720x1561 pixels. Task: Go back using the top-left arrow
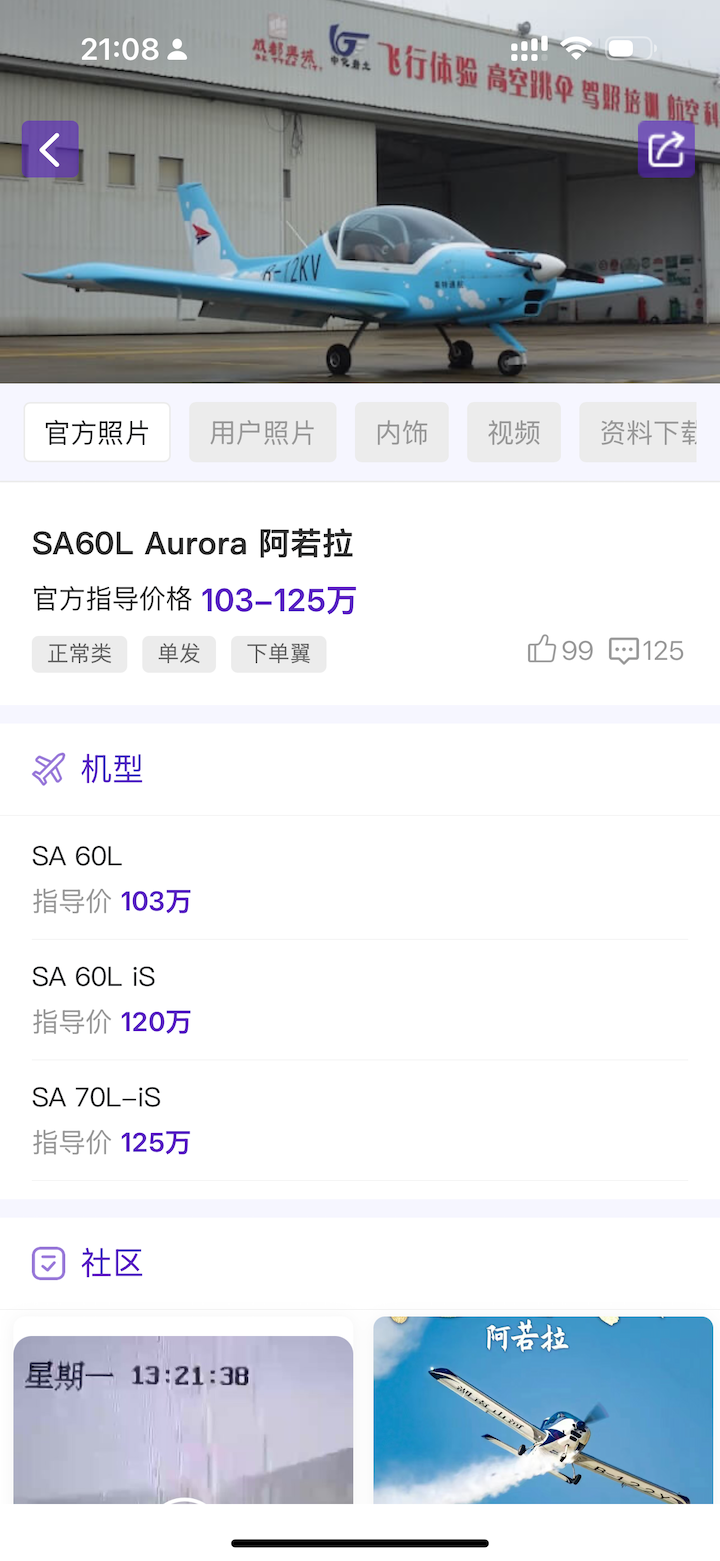click(x=50, y=149)
